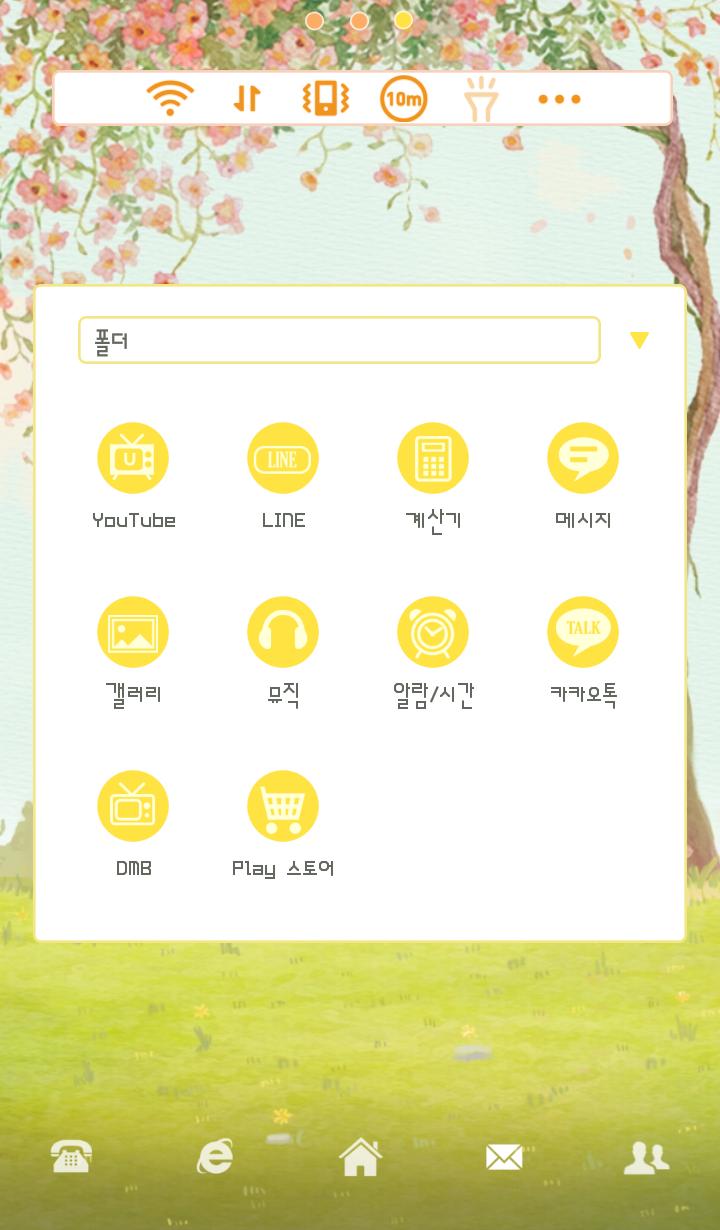The width and height of the screenshot is (720, 1230).
Task: Expand the folder options with the yellow arrow
Action: (x=638, y=340)
